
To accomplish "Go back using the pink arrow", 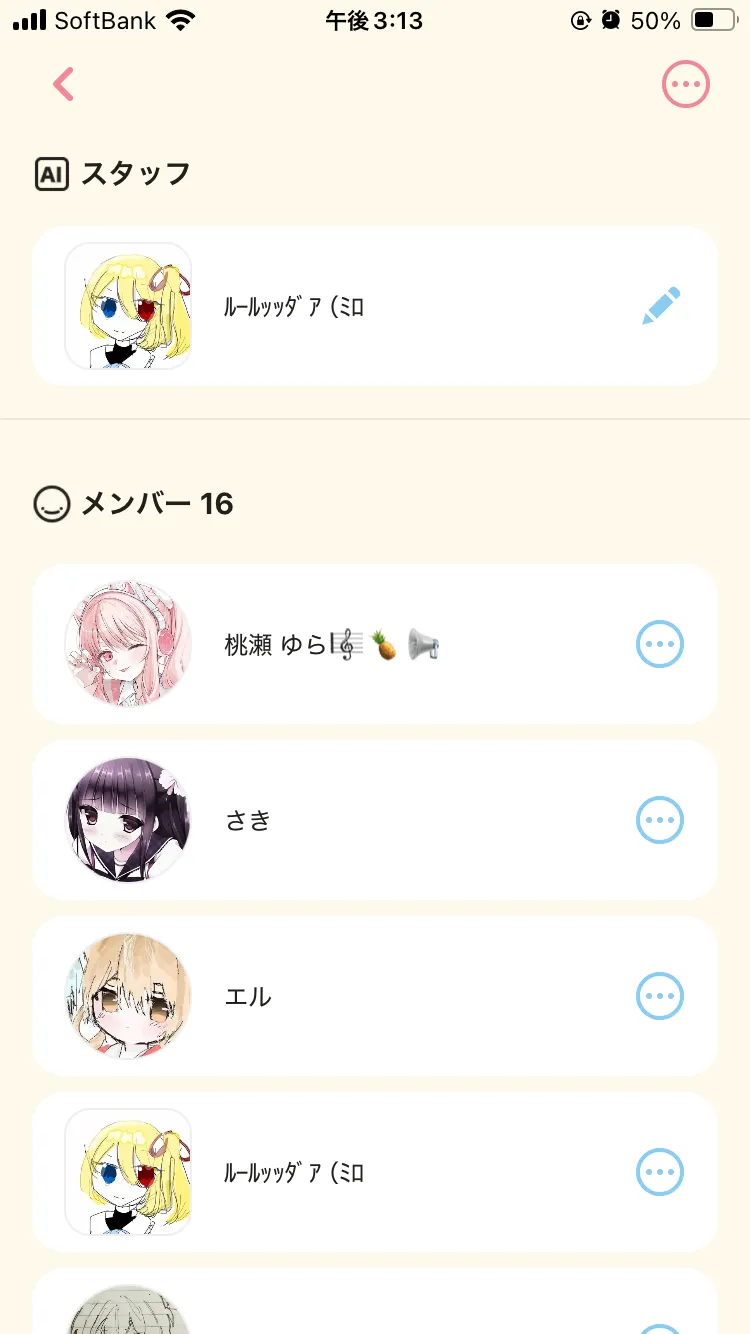I will pos(64,85).
